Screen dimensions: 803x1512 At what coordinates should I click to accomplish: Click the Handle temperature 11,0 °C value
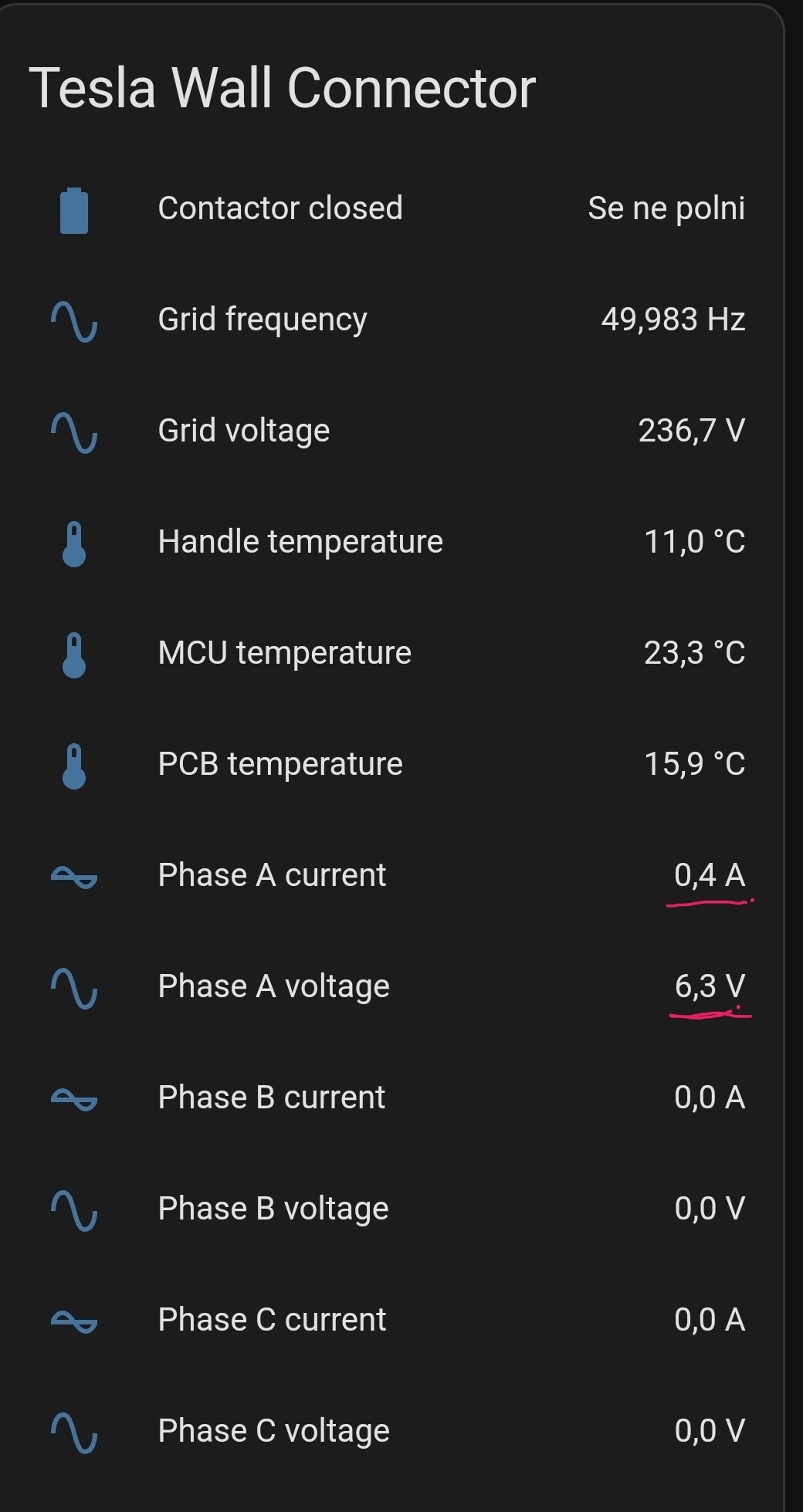pyautogui.click(x=695, y=543)
